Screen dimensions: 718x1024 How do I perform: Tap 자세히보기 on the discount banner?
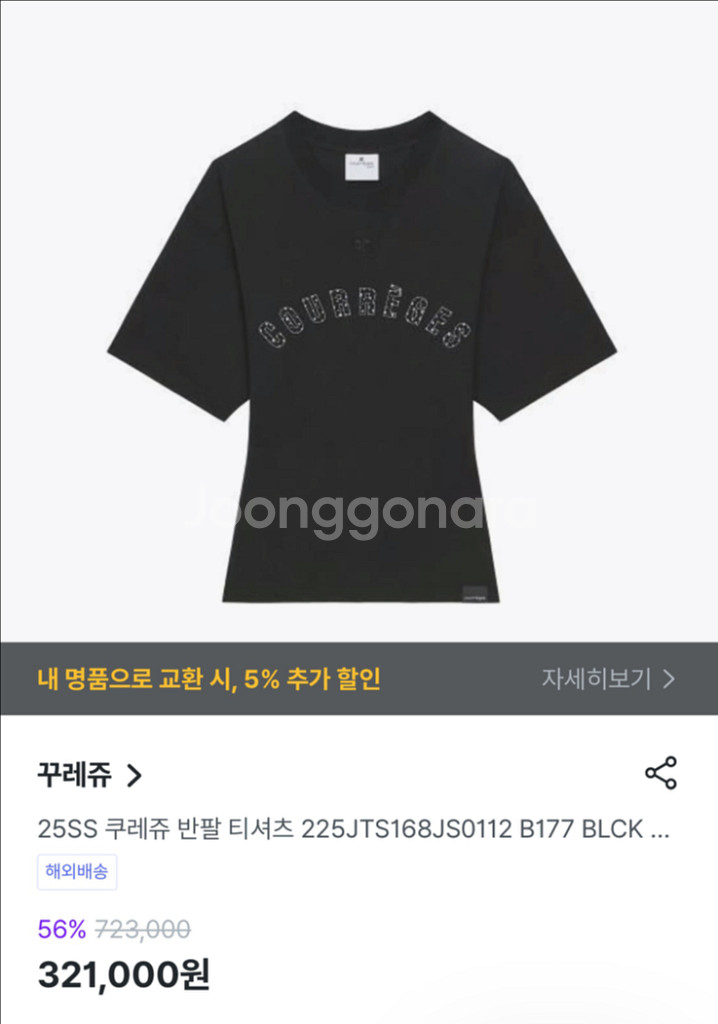pyautogui.click(x=608, y=679)
